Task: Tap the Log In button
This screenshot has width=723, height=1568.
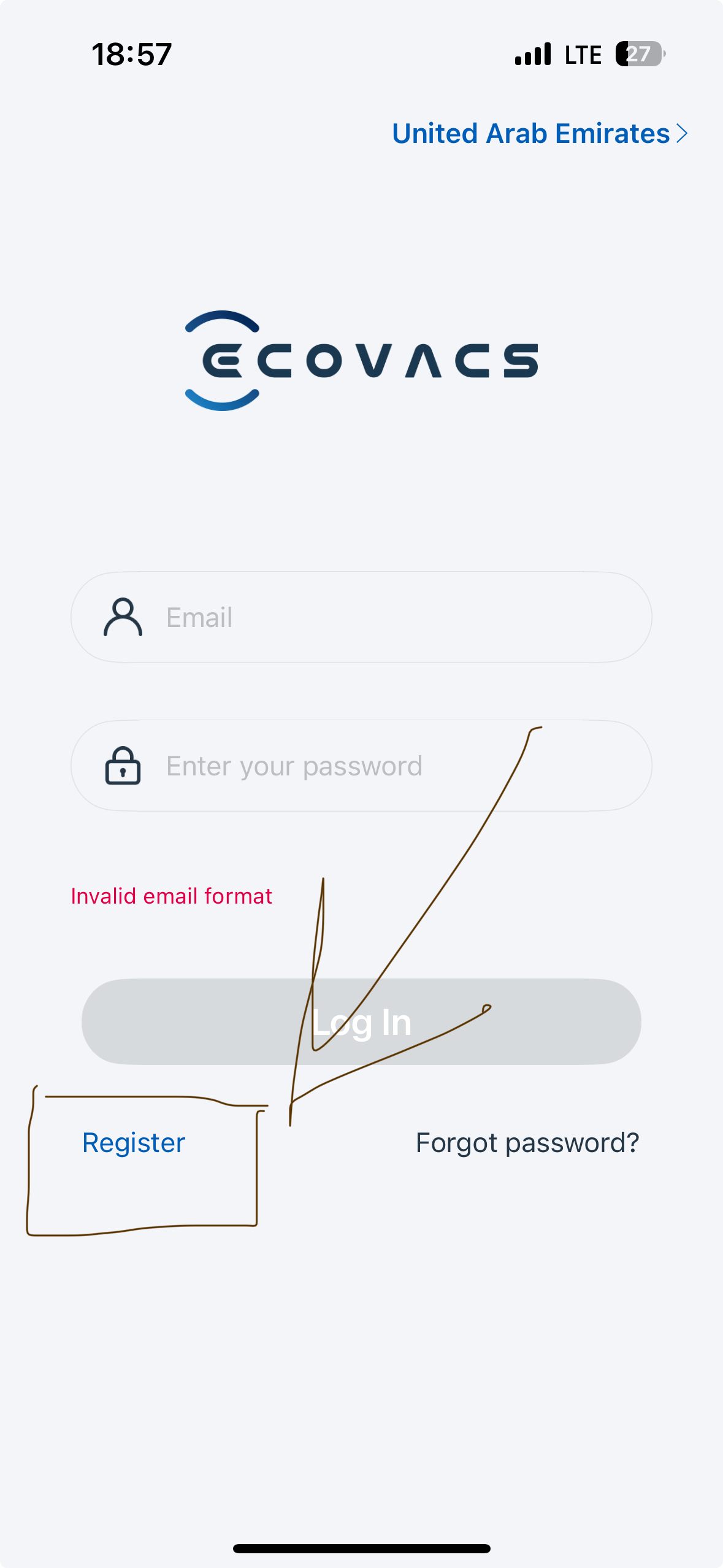Action: tap(361, 1021)
